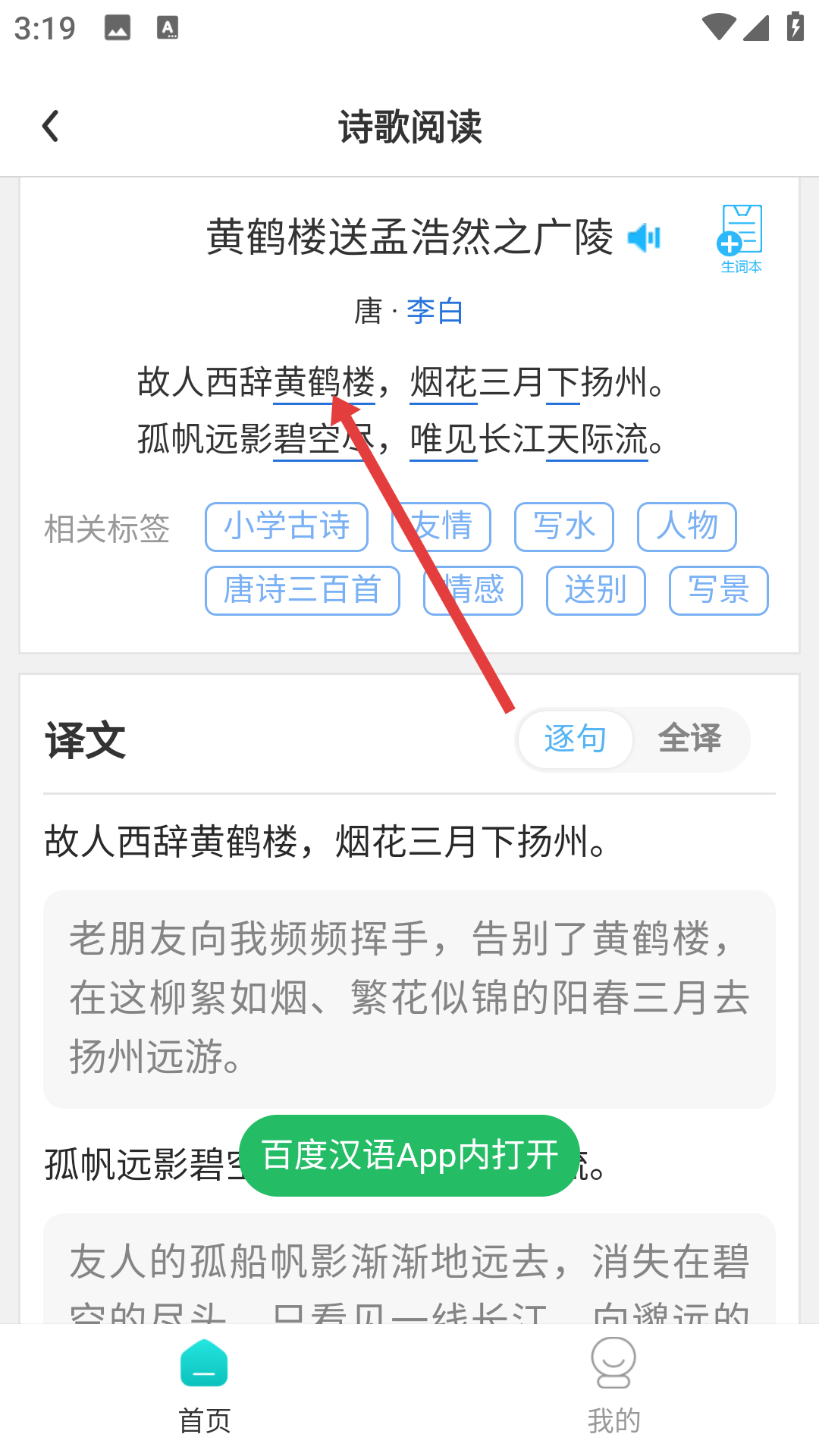Open the 小学古诗 tag

[287, 527]
